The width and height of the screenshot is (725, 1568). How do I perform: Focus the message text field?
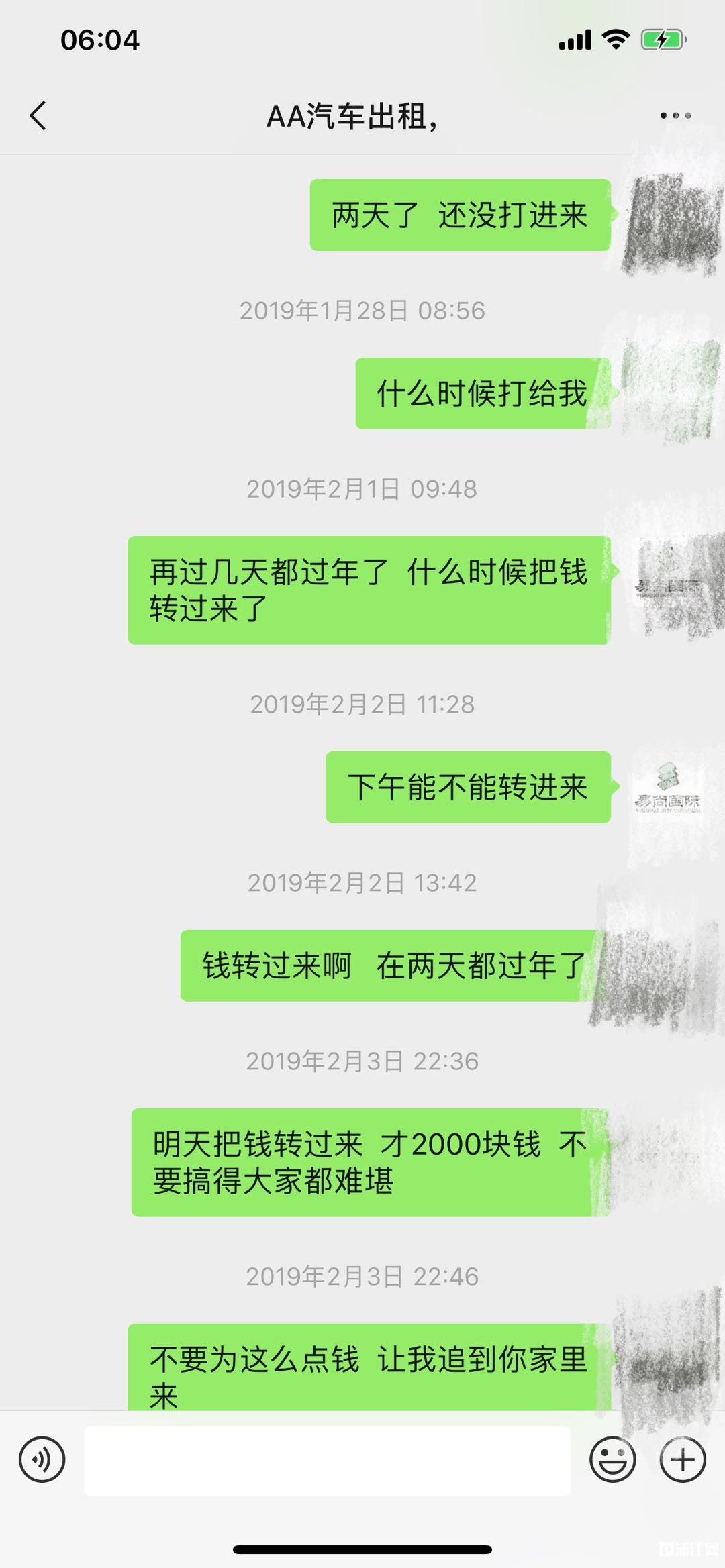pos(327,1460)
